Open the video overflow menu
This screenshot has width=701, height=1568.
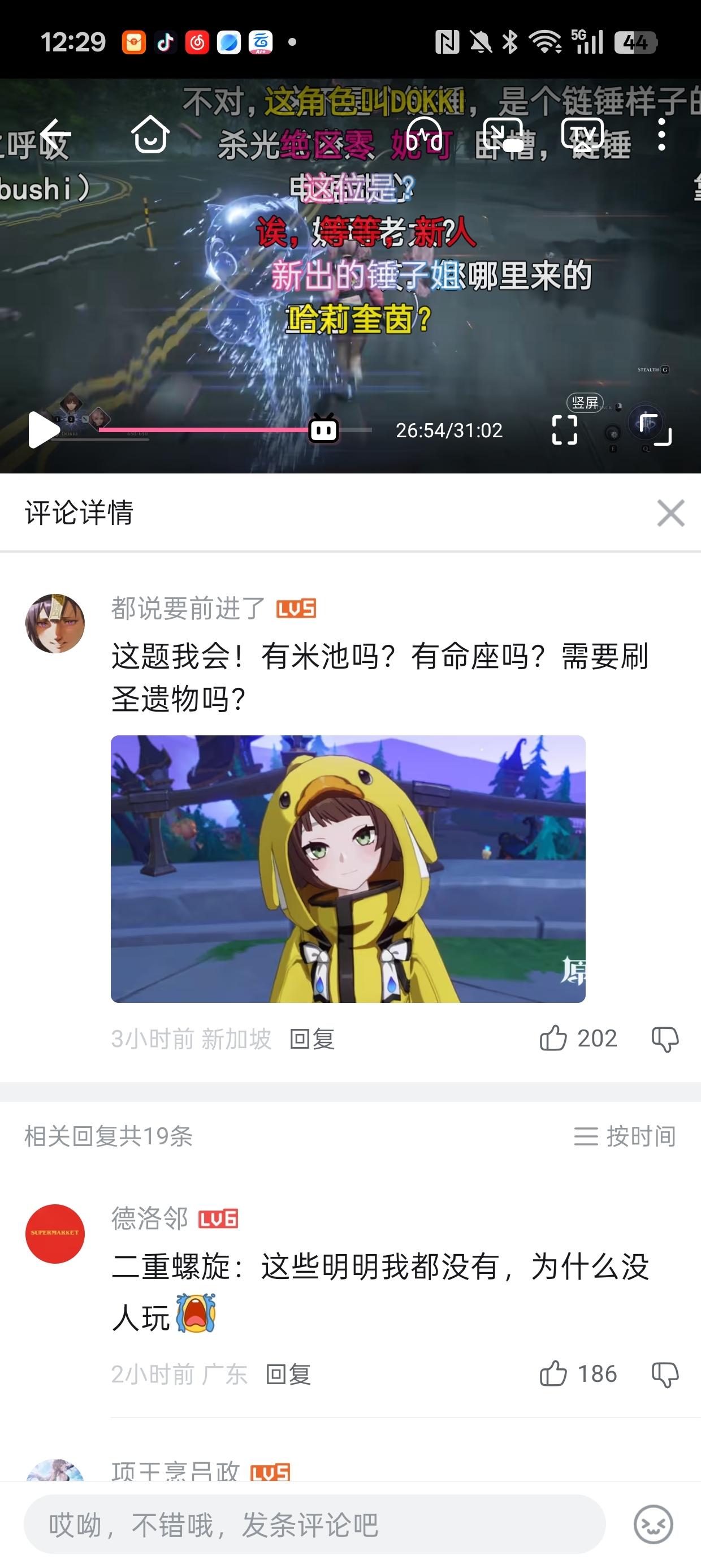coord(661,134)
